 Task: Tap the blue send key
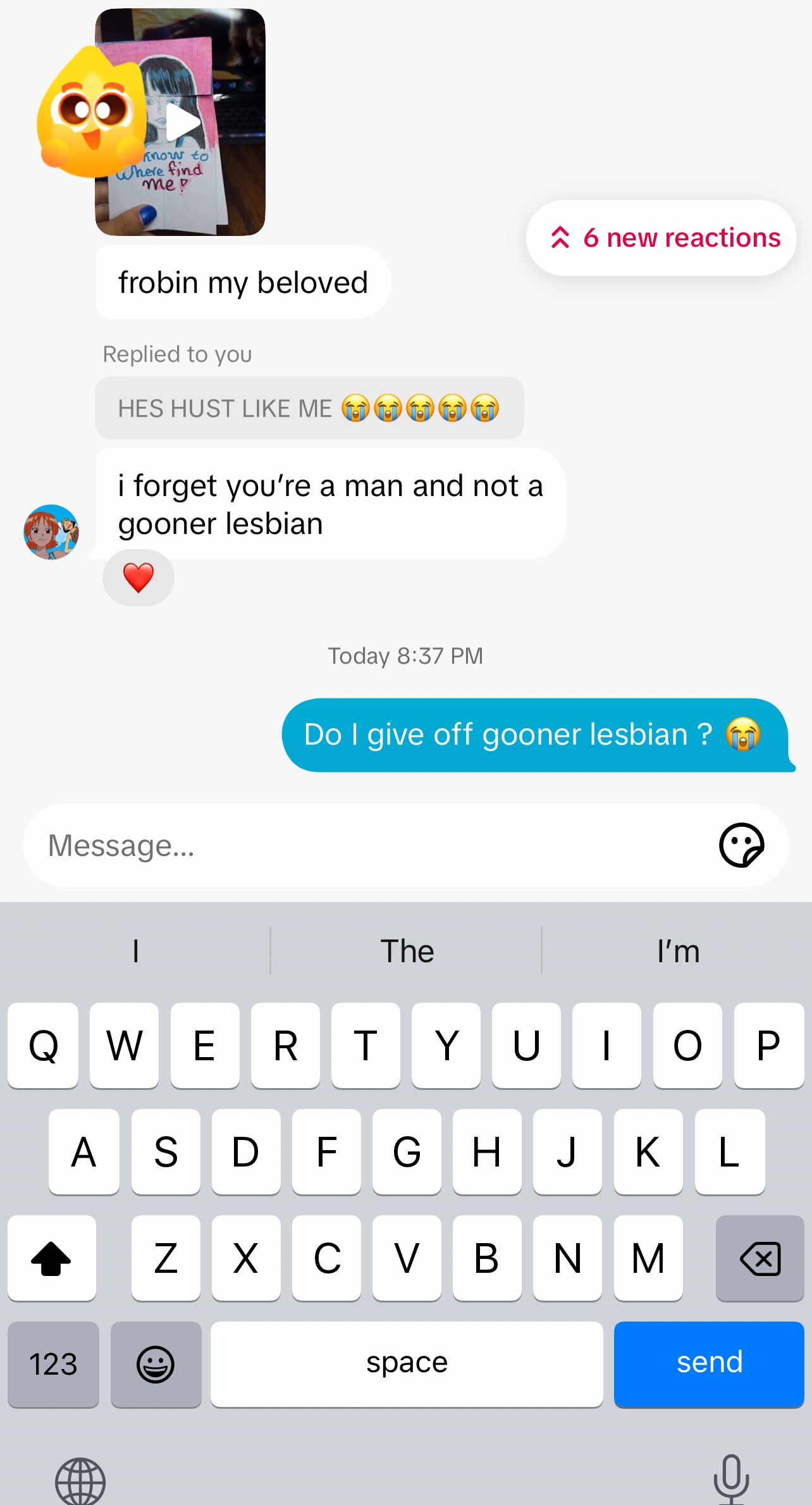click(x=709, y=1364)
